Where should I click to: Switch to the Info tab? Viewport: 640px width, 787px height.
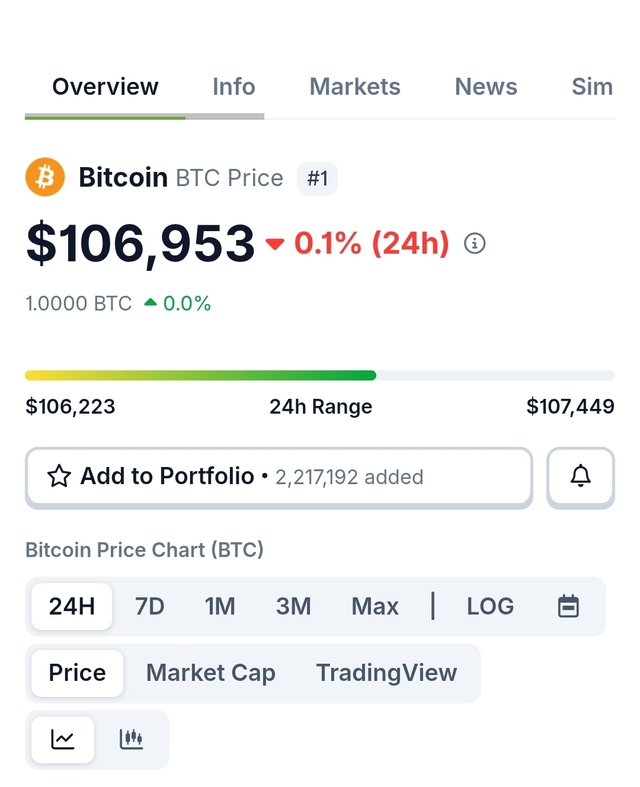click(233, 87)
